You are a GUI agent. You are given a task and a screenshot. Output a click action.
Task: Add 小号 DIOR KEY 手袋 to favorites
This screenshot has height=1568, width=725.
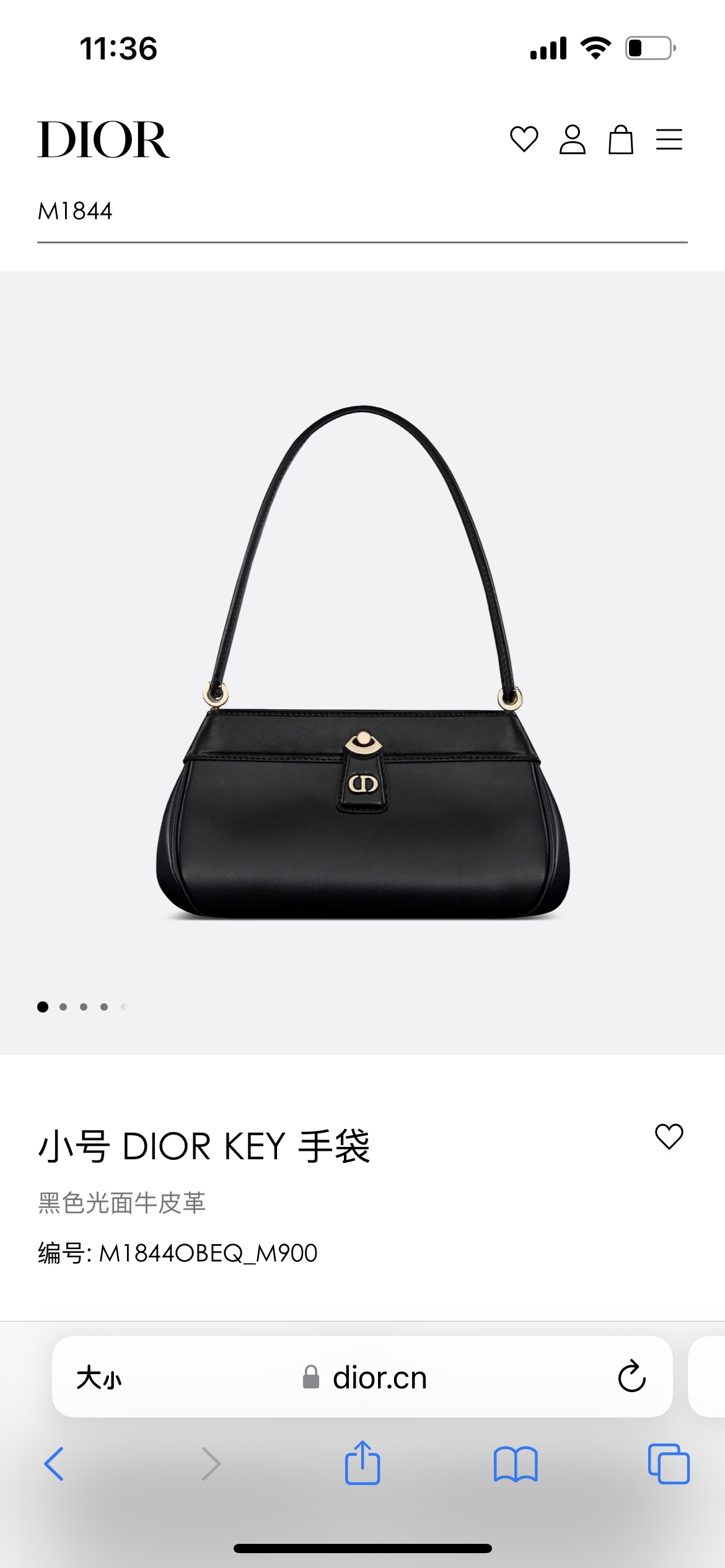[x=669, y=1137]
